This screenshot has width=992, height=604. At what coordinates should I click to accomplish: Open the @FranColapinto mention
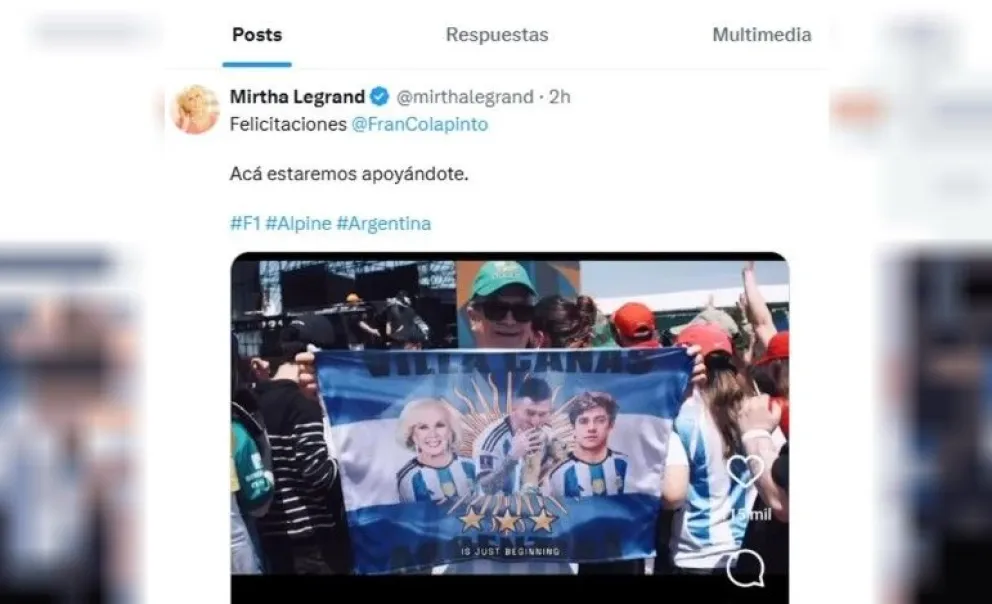coord(419,125)
